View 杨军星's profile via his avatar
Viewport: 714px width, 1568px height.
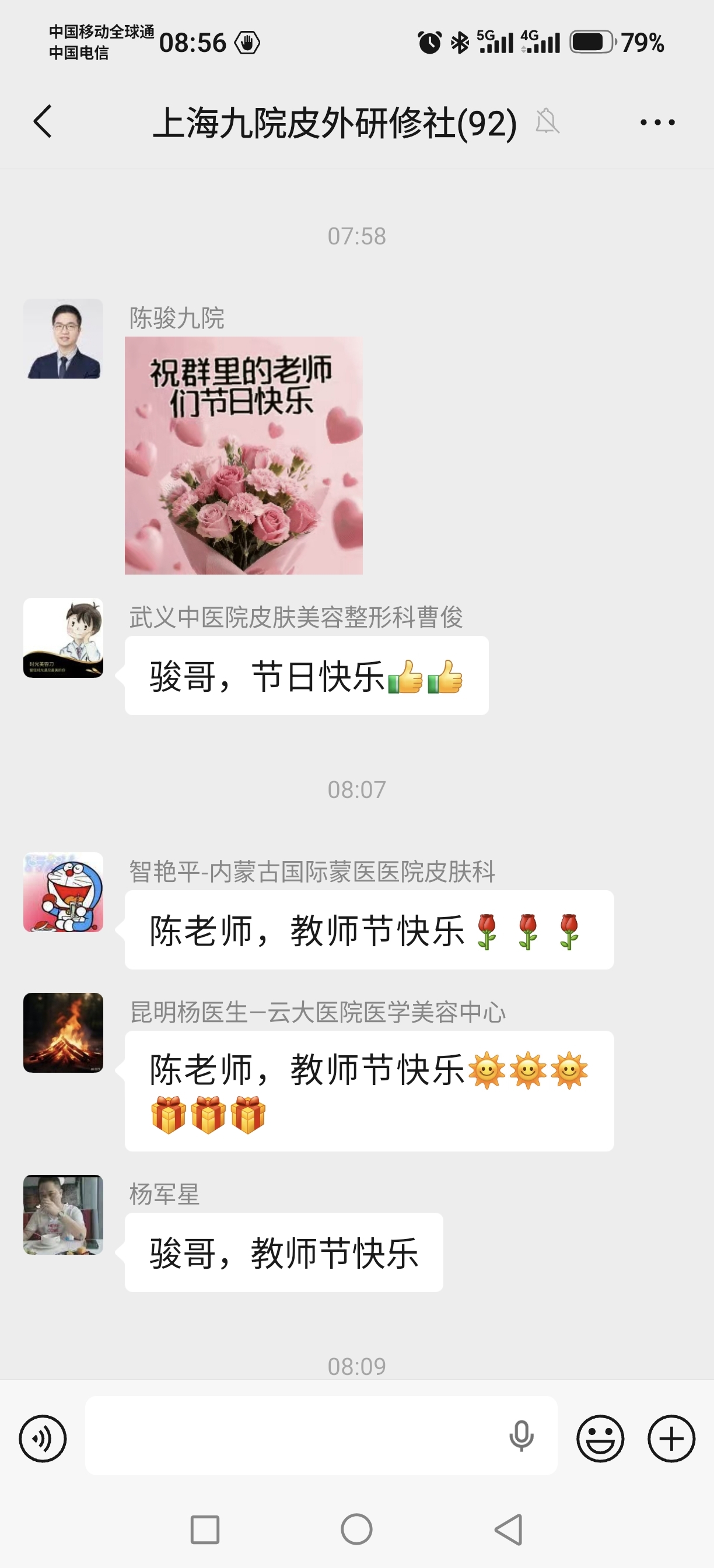pyautogui.click(x=64, y=1215)
